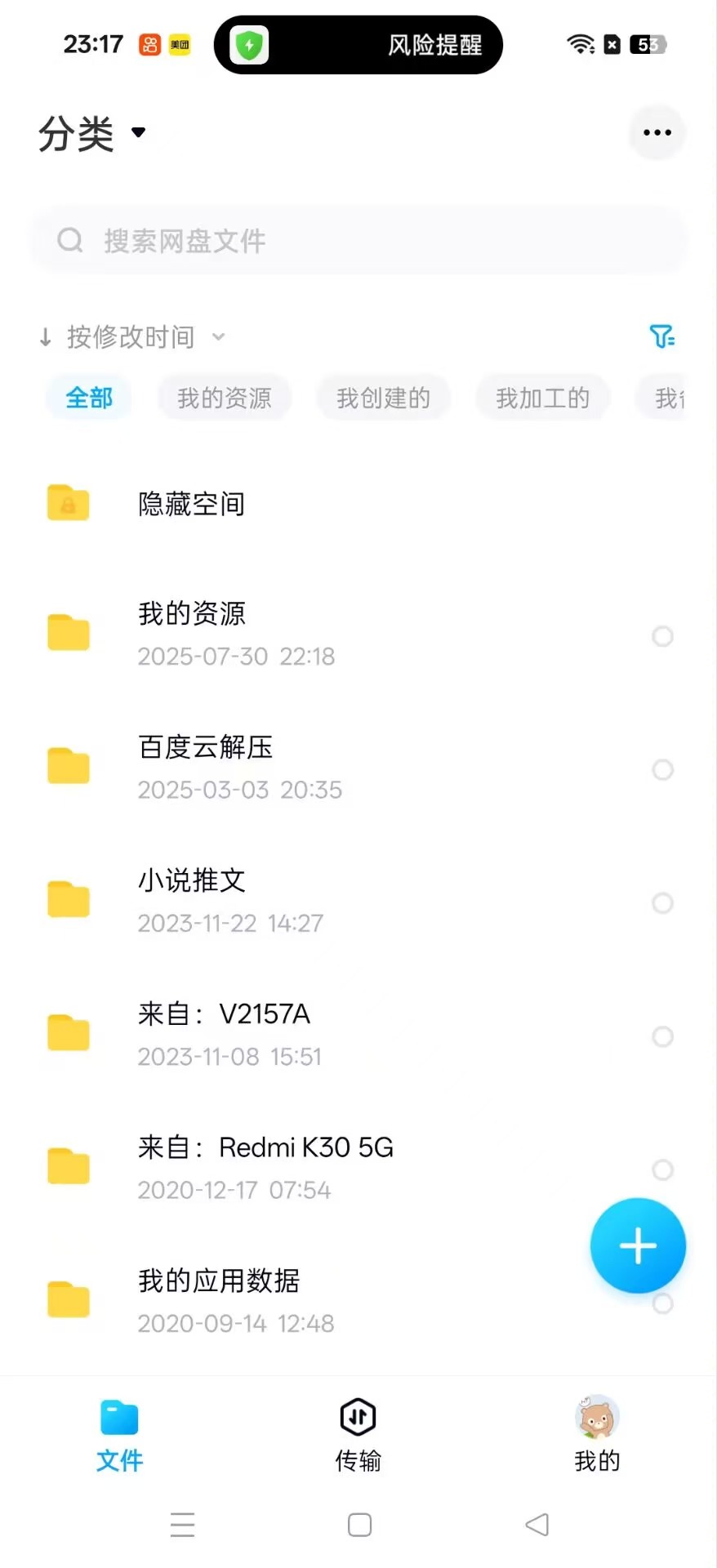Select the circle next to 小说推文
This screenshot has width=717, height=1568.
[x=663, y=903]
